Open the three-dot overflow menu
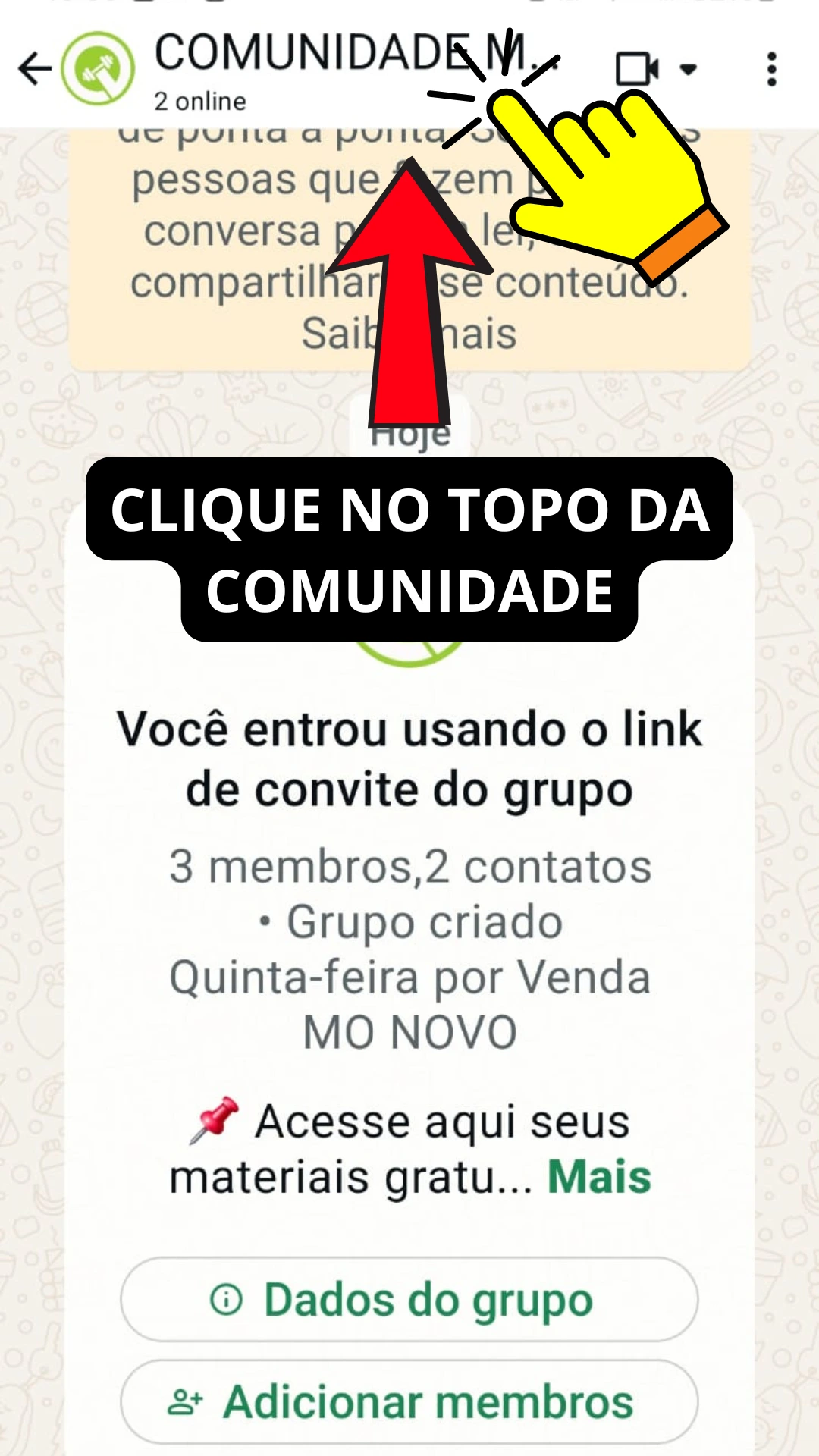 (x=773, y=68)
